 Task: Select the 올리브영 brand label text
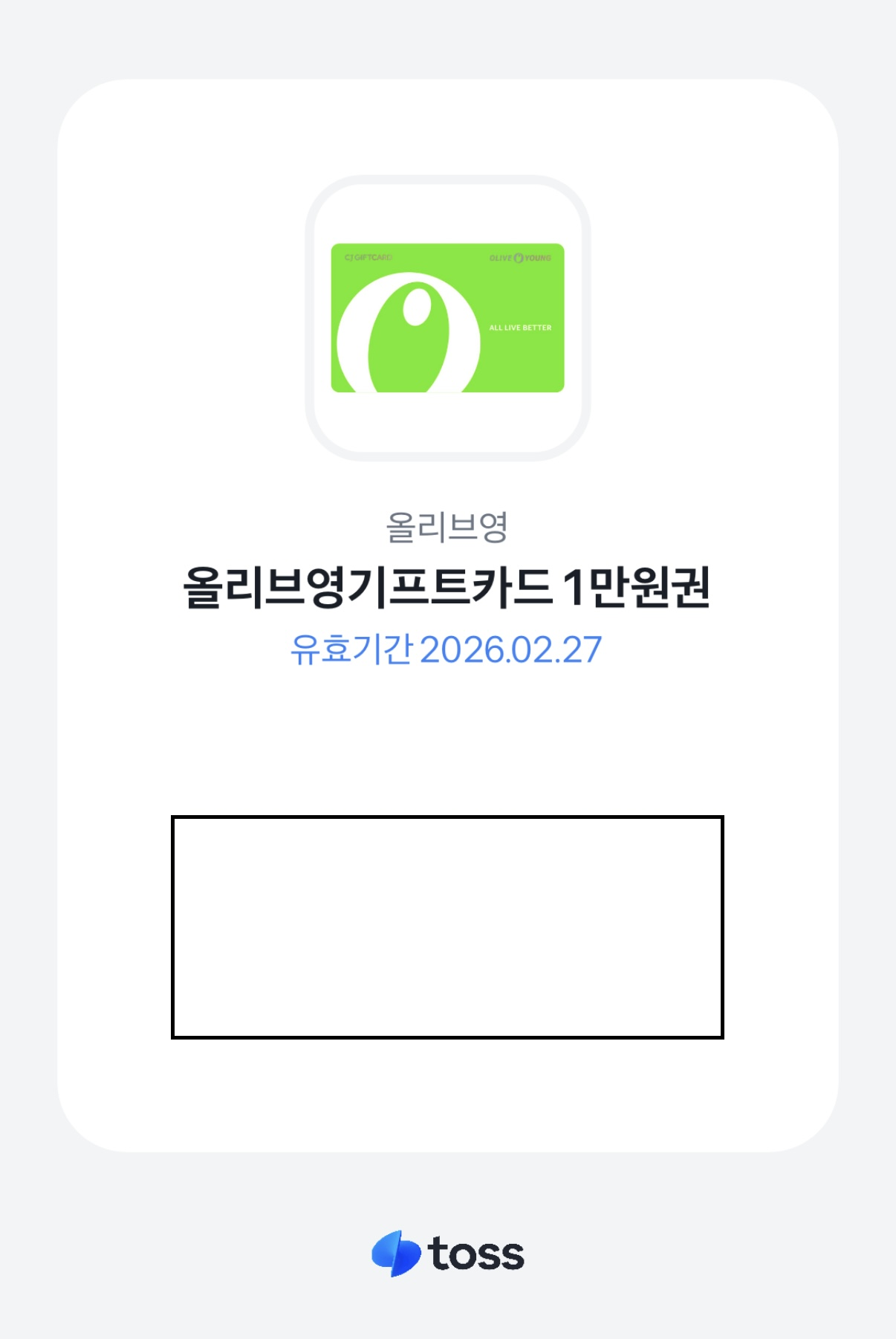click(x=448, y=526)
